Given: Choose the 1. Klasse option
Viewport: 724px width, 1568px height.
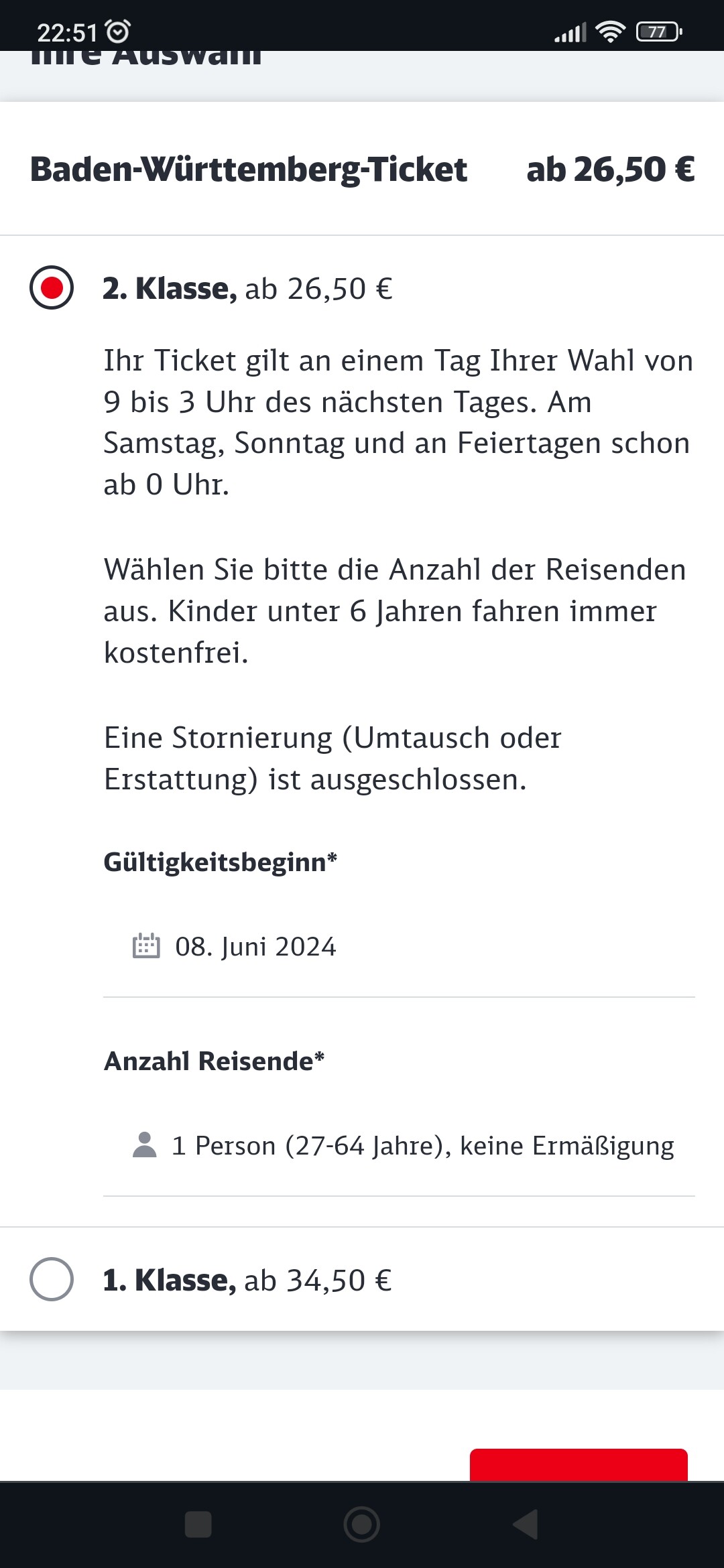Looking at the screenshot, I should click(x=52, y=1279).
